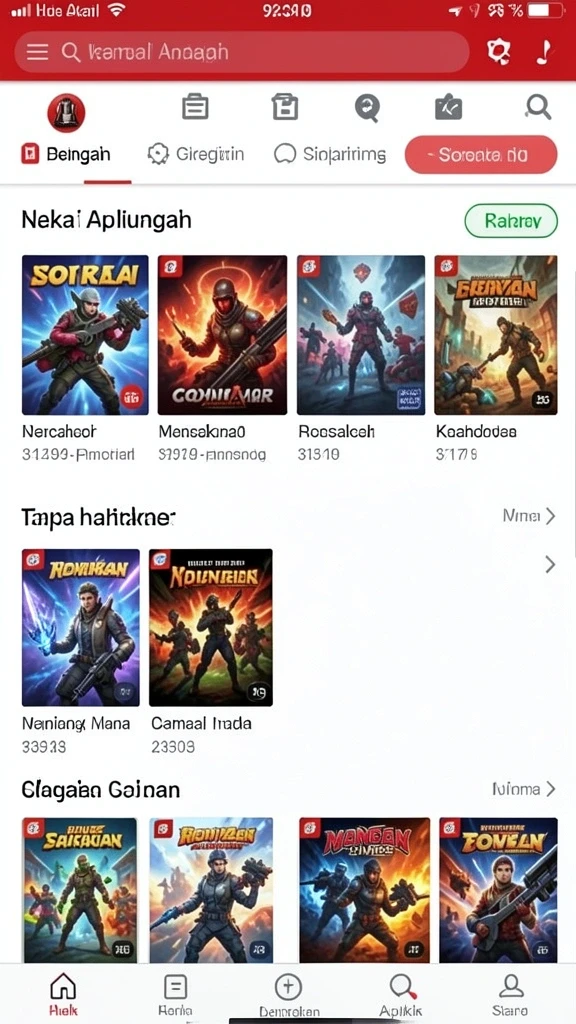Switch to the Sinjaririmg tab
576x1024 pixels.
coord(330,154)
